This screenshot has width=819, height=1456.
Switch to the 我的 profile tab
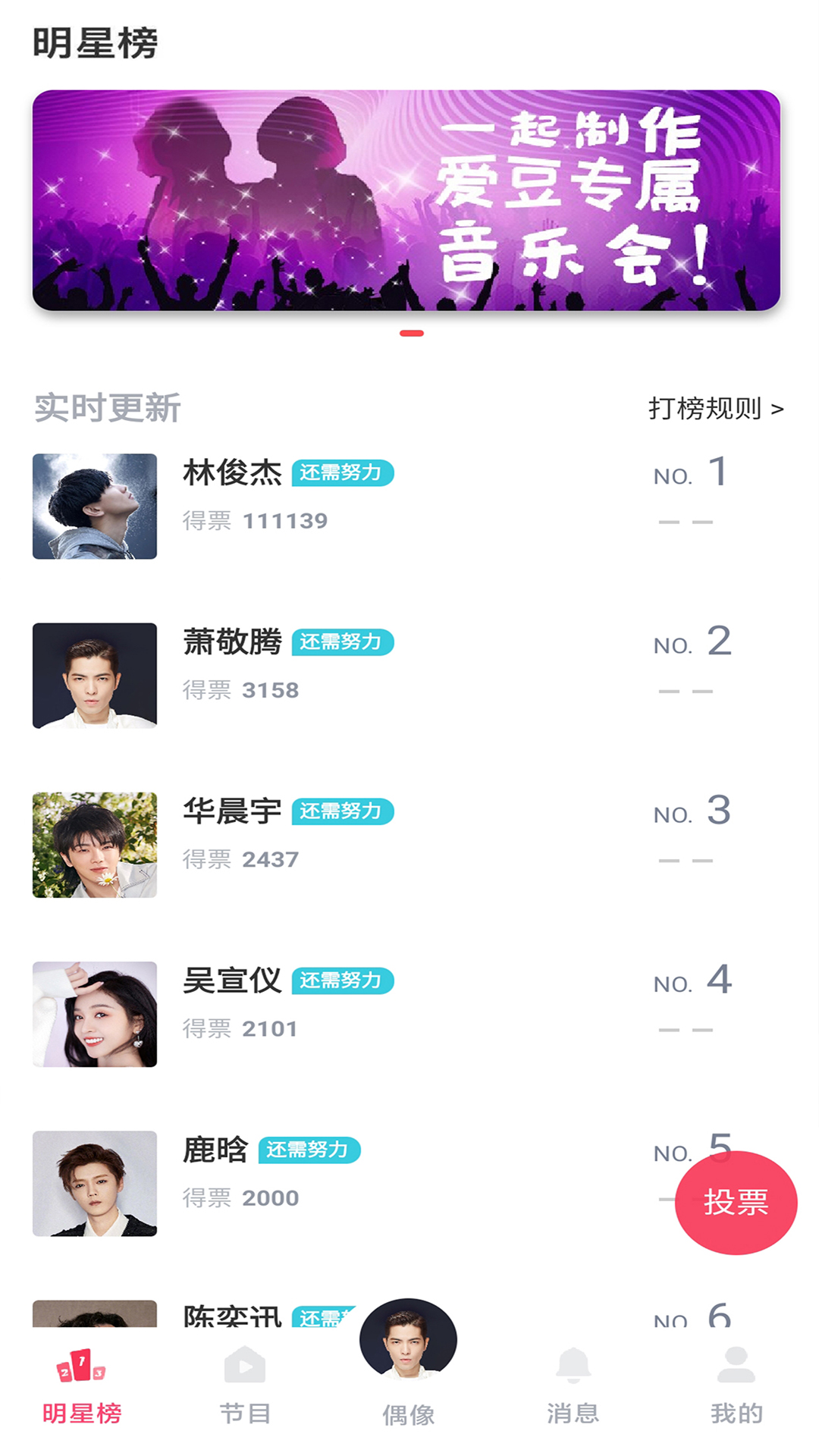[736, 1384]
